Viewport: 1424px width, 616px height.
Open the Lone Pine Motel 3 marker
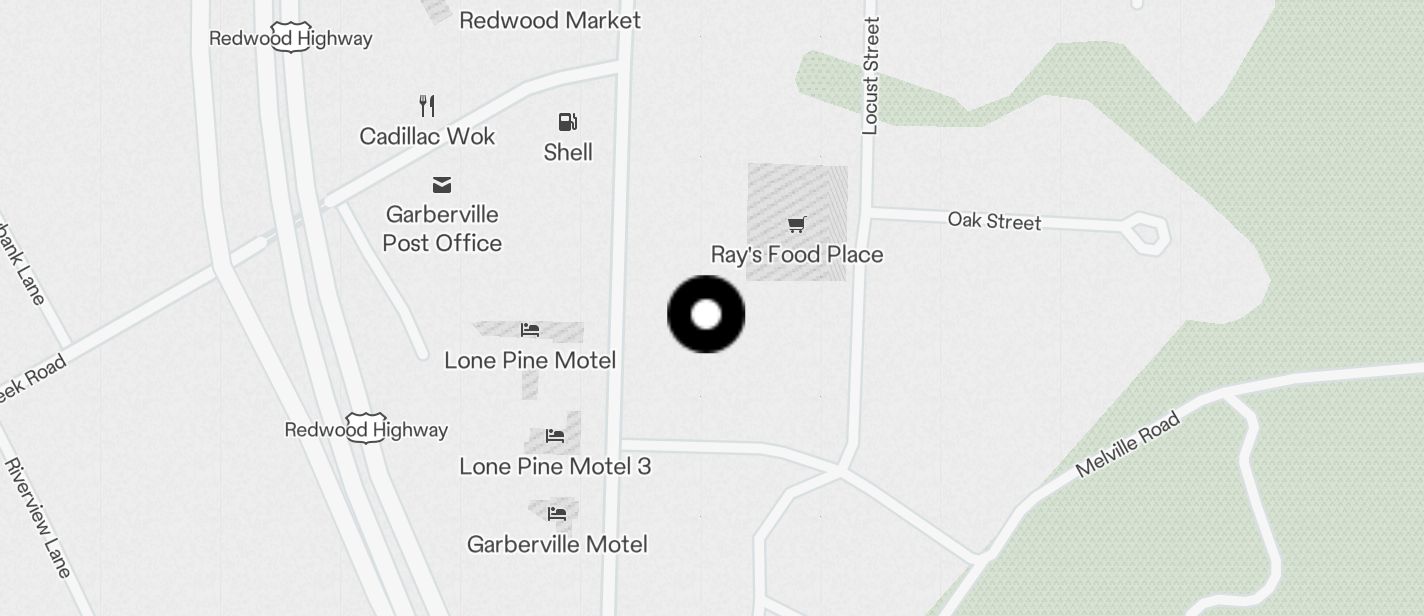coord(555,436)
